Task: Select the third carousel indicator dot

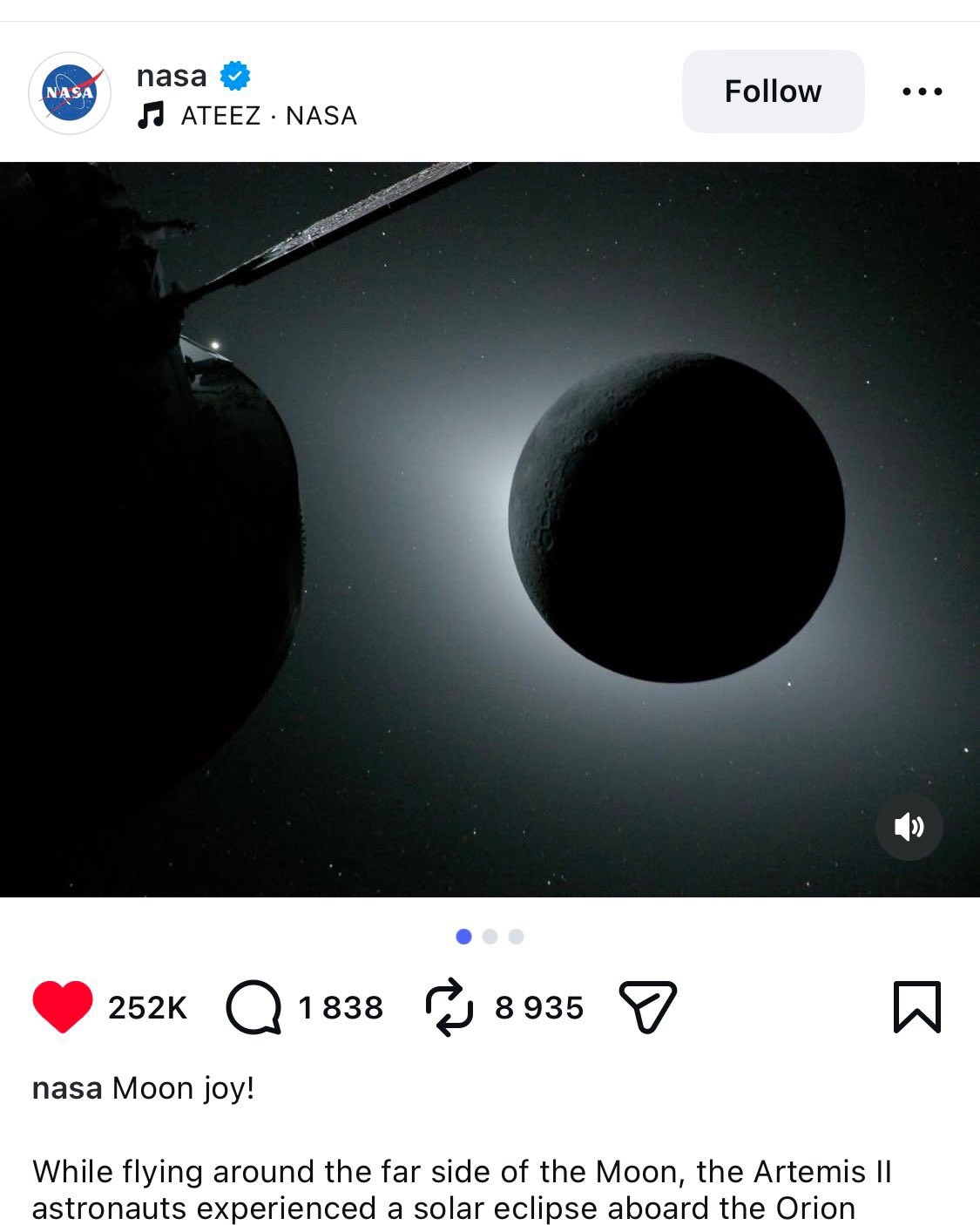Action: click(x=516, y=938)
